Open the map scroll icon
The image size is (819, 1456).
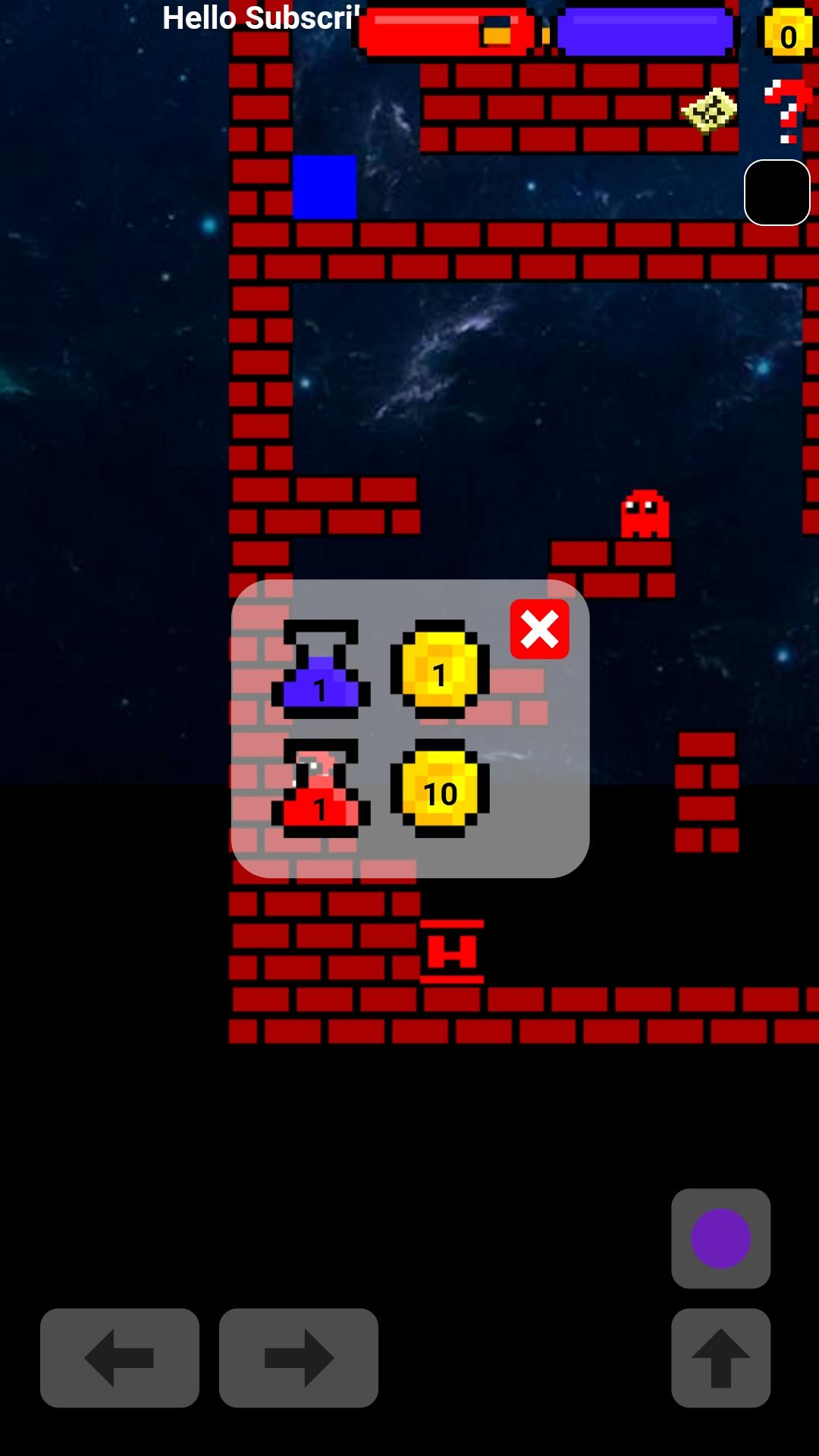(710, 111)
